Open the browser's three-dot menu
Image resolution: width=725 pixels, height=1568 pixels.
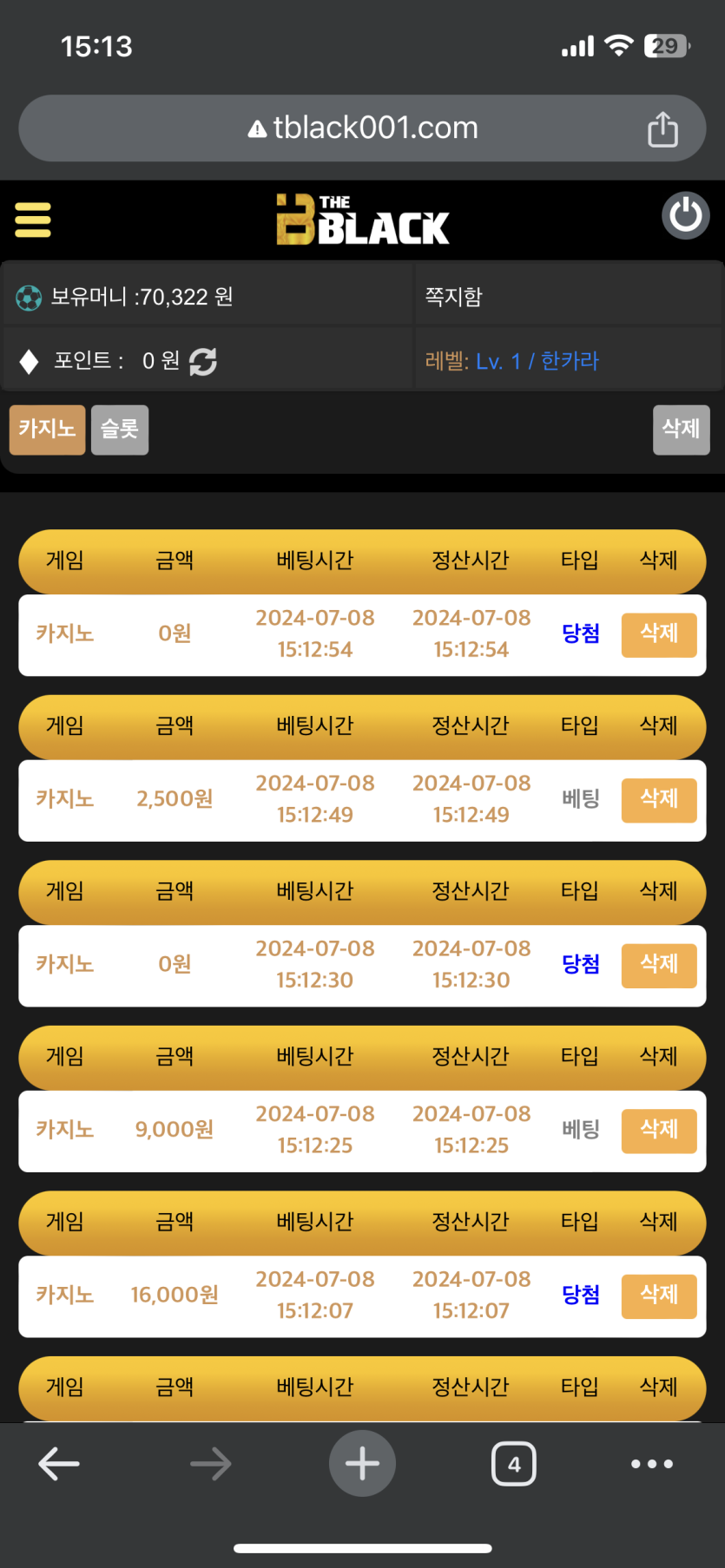click(652, 1464)
